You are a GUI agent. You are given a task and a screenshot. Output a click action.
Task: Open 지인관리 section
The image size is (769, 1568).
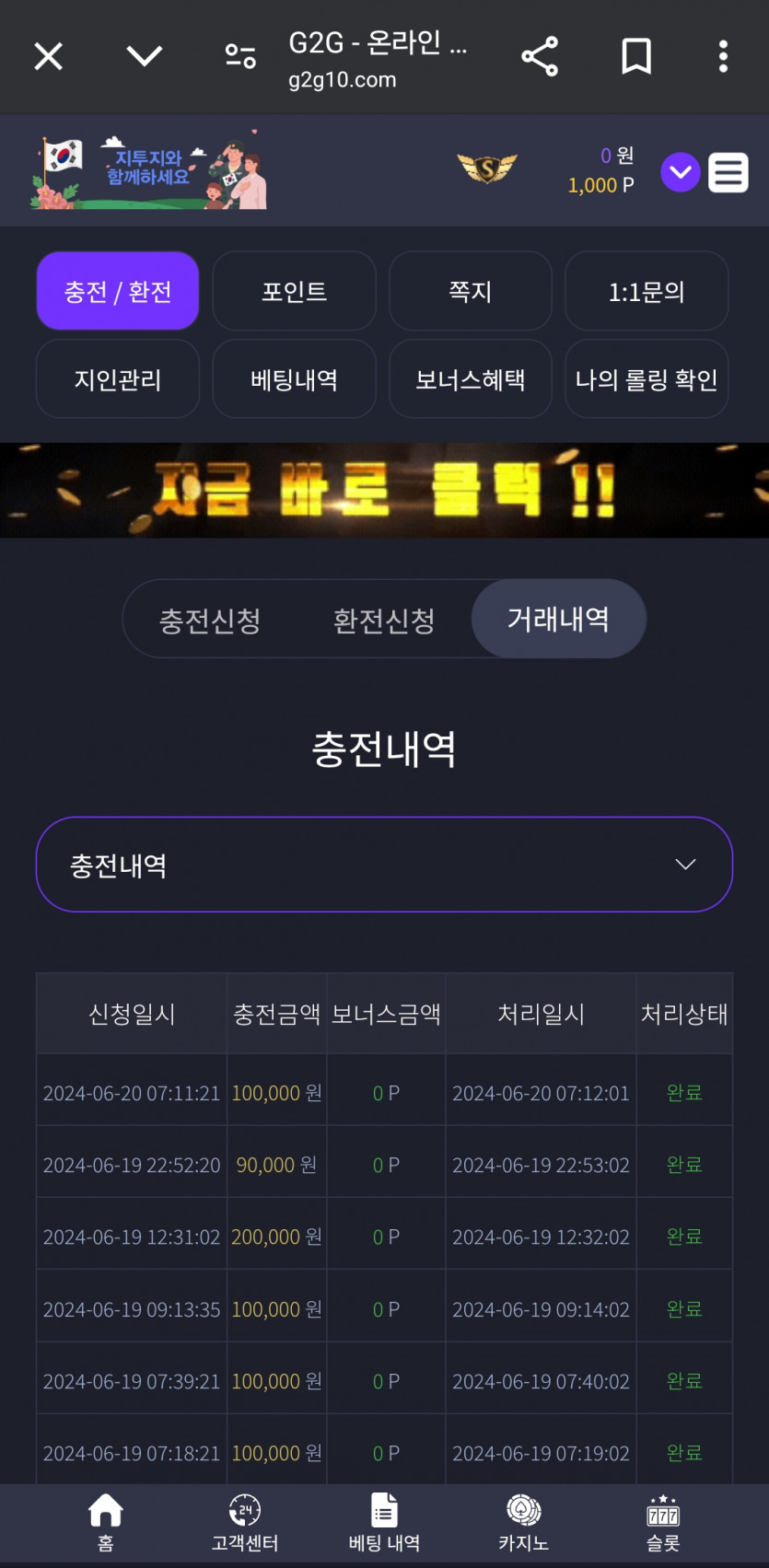coord(118,379)
